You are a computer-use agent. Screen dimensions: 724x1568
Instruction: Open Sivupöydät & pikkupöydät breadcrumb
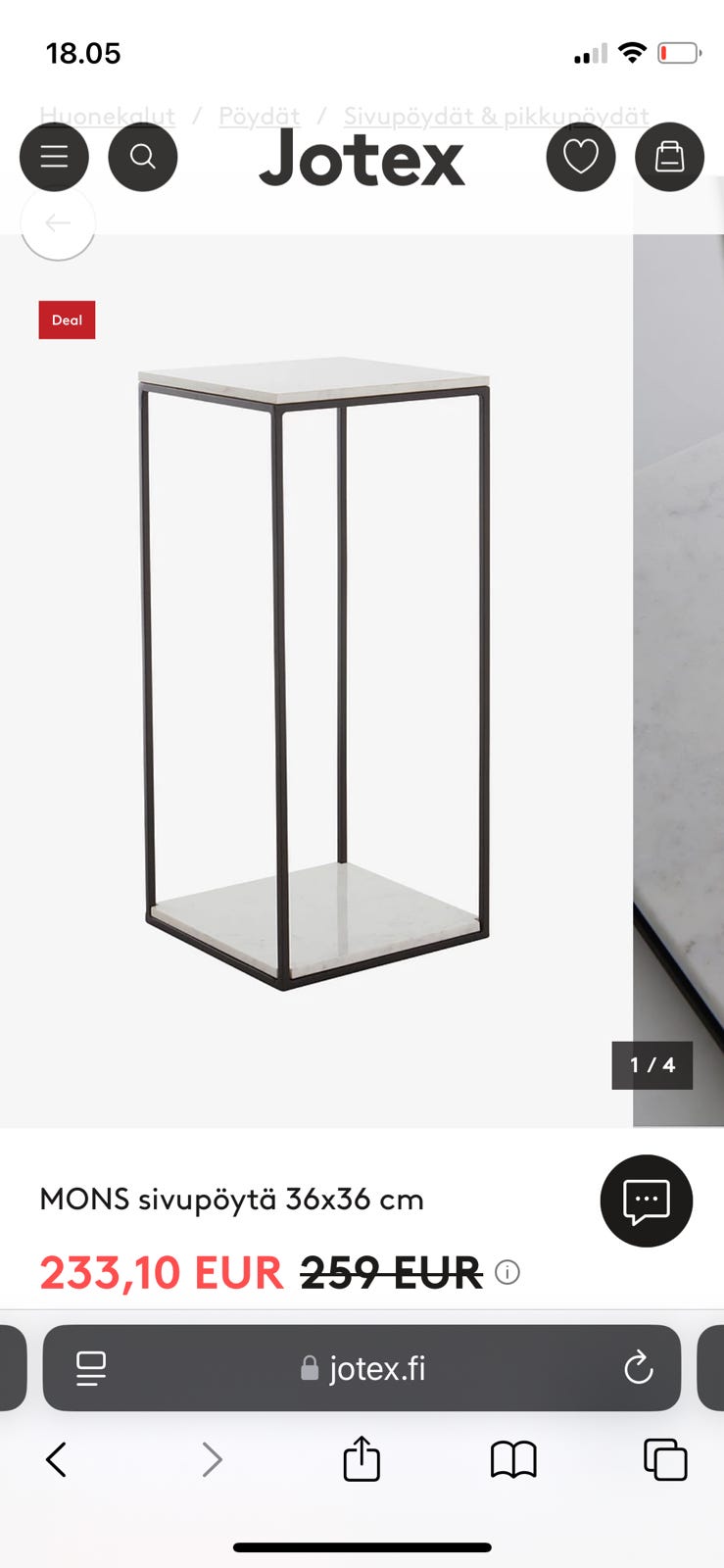point(496,117)
